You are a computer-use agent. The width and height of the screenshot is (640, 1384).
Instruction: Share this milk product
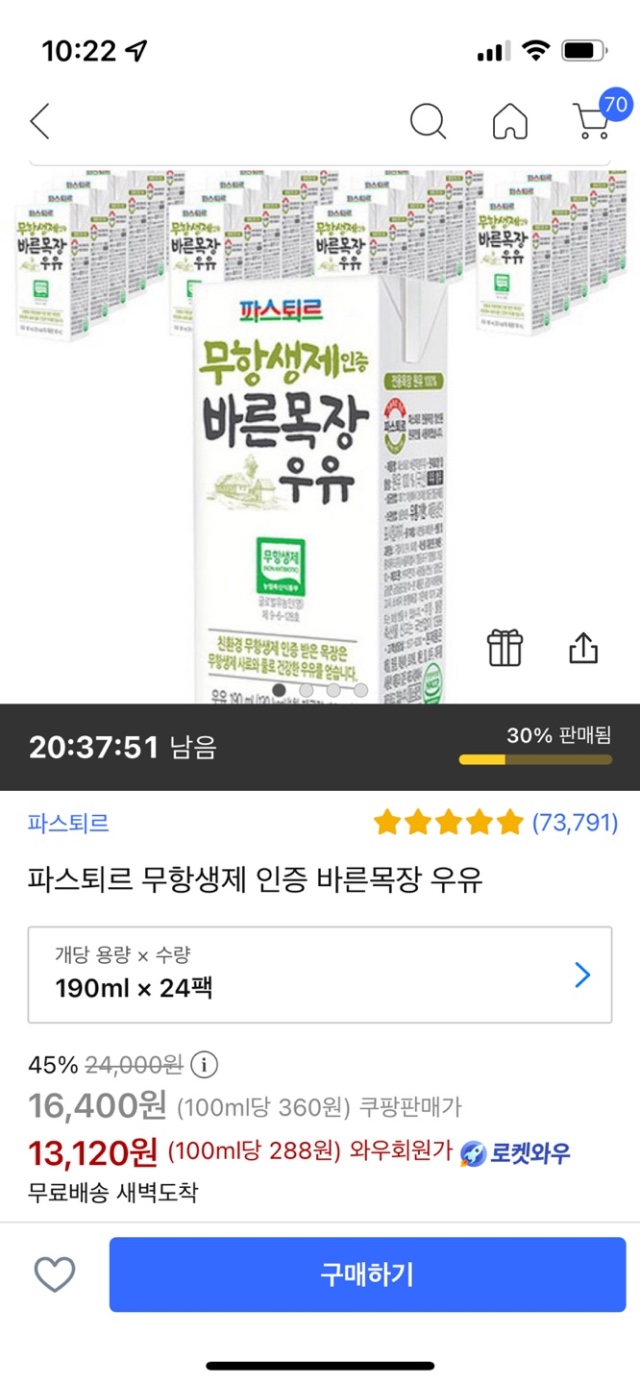tap(583, 648)
